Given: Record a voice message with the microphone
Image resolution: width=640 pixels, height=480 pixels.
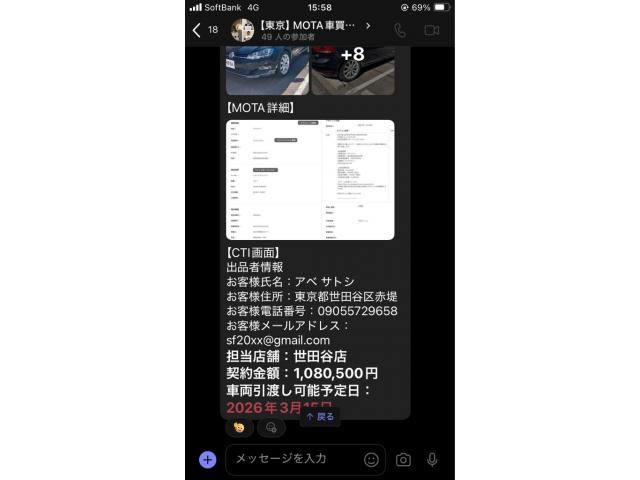Looking at the screenshot, I should (x=432, y=460).
